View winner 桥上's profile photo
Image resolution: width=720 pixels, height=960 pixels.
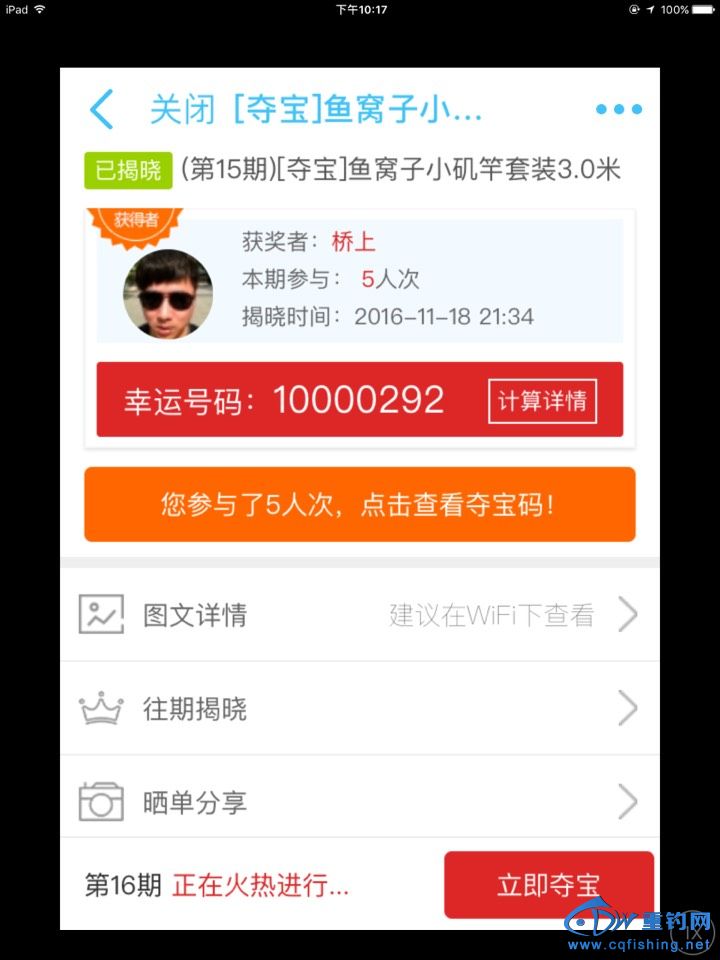[x=167, y=293]
